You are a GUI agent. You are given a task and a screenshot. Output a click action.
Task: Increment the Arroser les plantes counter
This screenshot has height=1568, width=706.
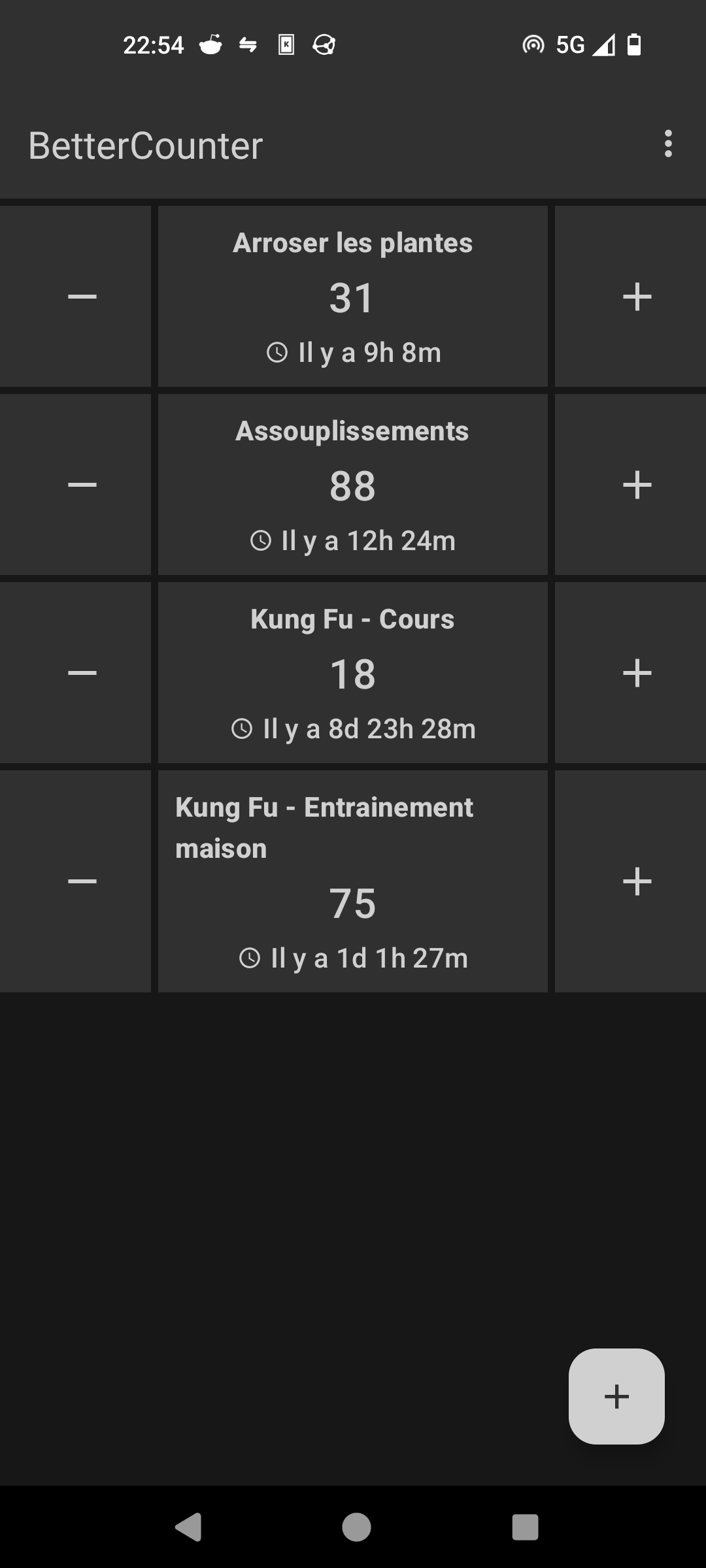(x=637, y=297)
